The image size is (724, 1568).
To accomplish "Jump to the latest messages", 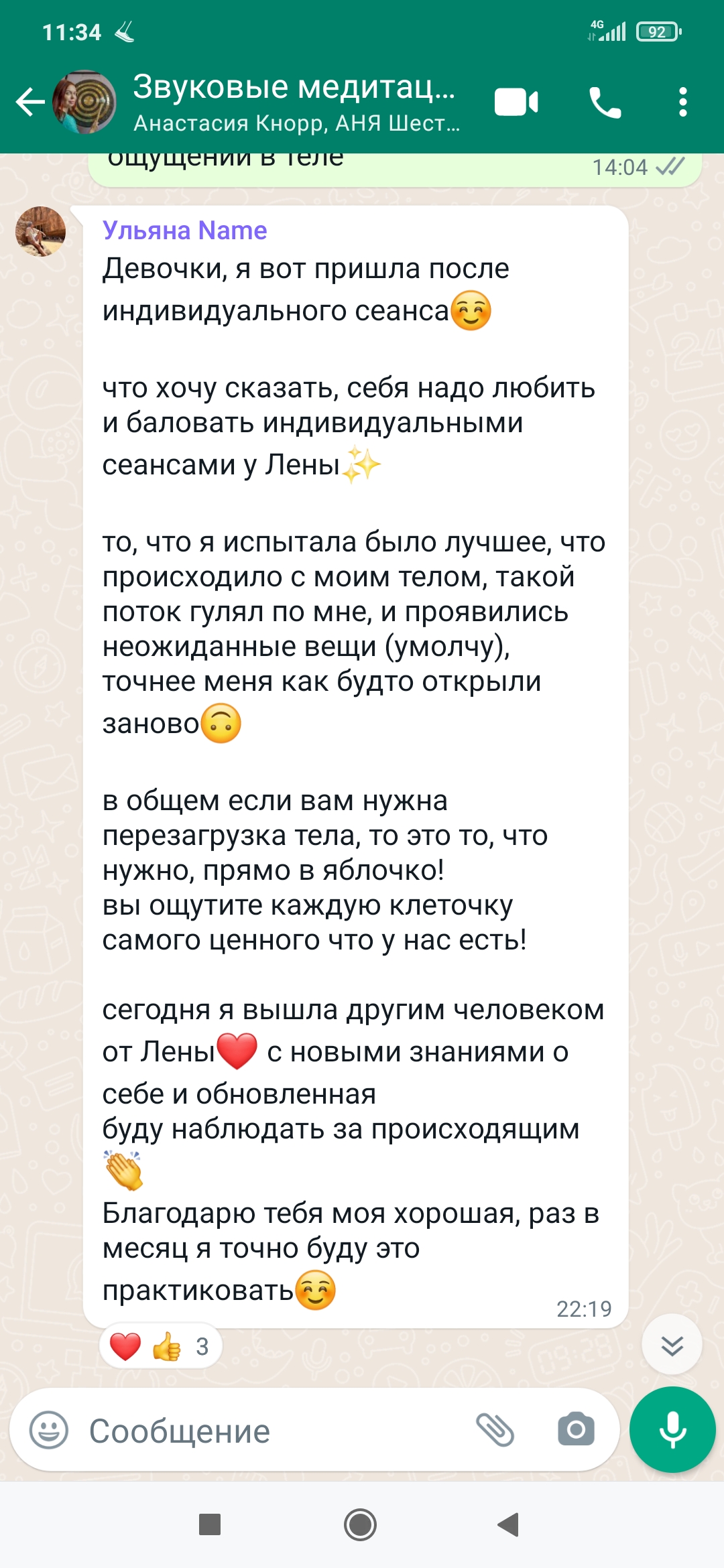I will (672, 1345).
